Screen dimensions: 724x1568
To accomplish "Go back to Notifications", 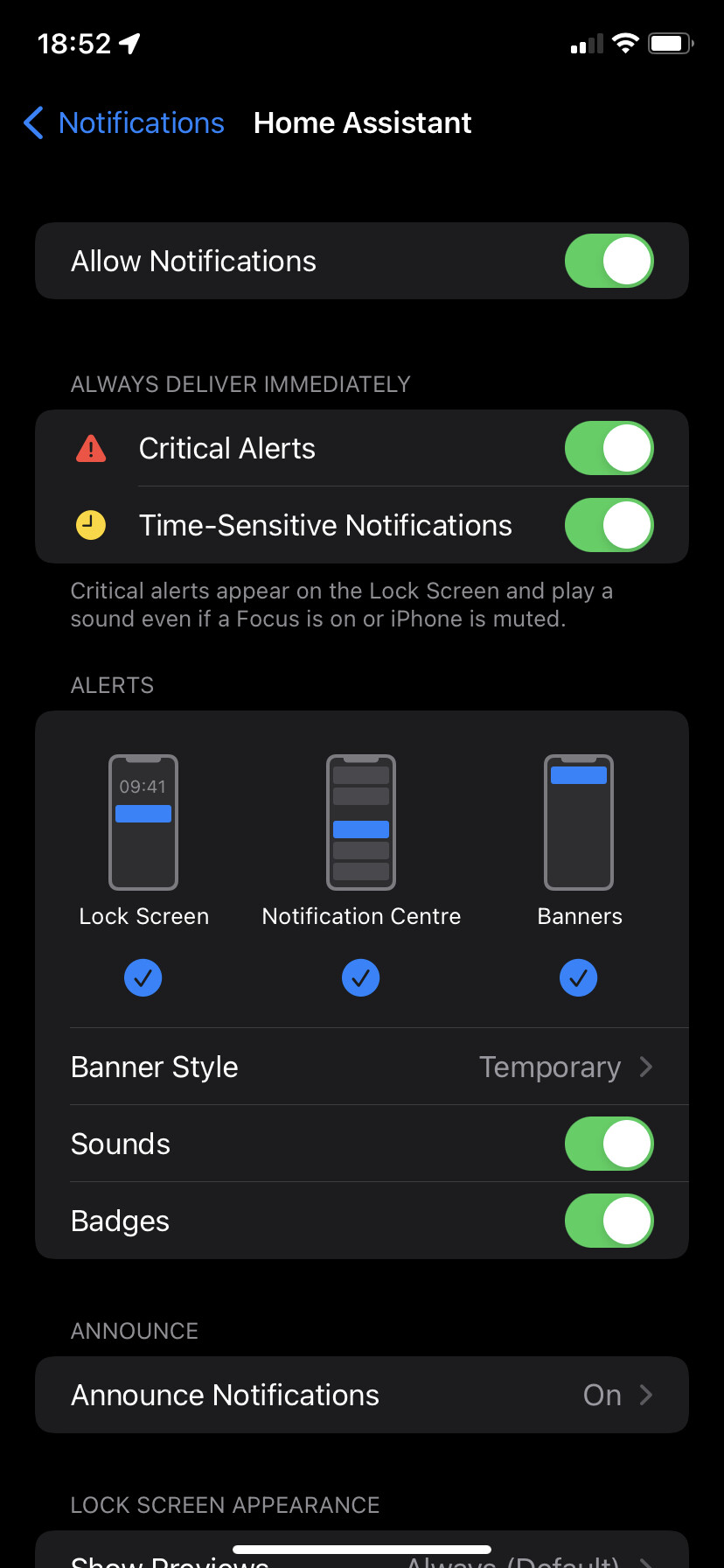I will (122, 122).
